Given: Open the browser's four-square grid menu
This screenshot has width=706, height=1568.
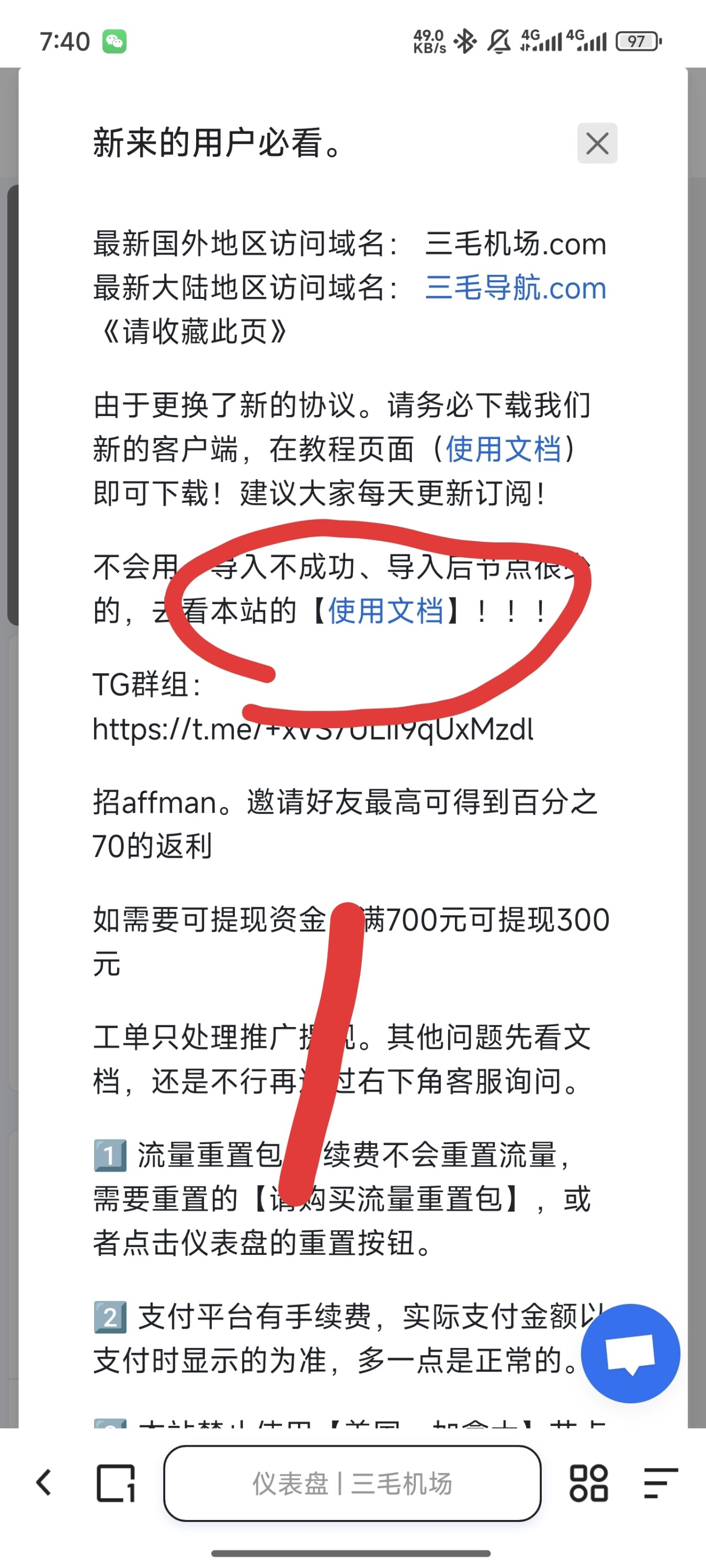Looking at the screenshot, I should click(588, 1483).
